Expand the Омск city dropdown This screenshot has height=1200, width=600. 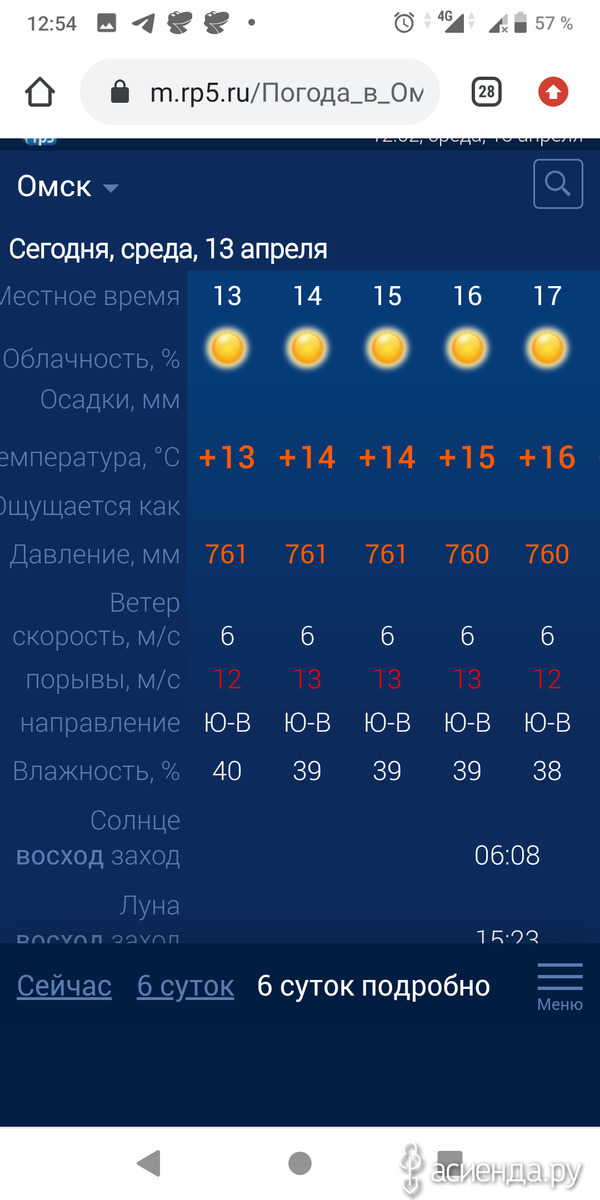[68, 186]
